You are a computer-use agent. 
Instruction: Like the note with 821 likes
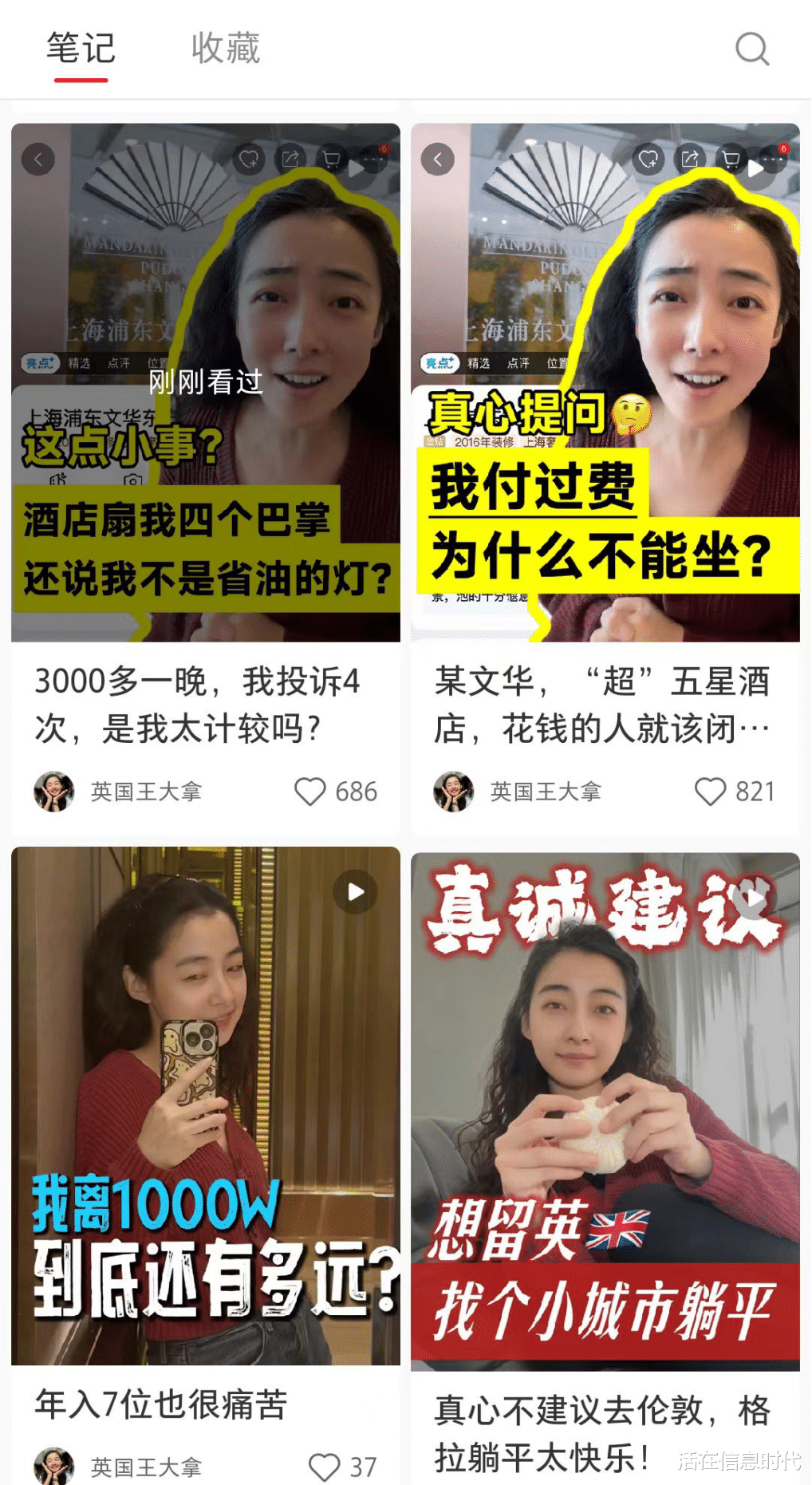710,792
